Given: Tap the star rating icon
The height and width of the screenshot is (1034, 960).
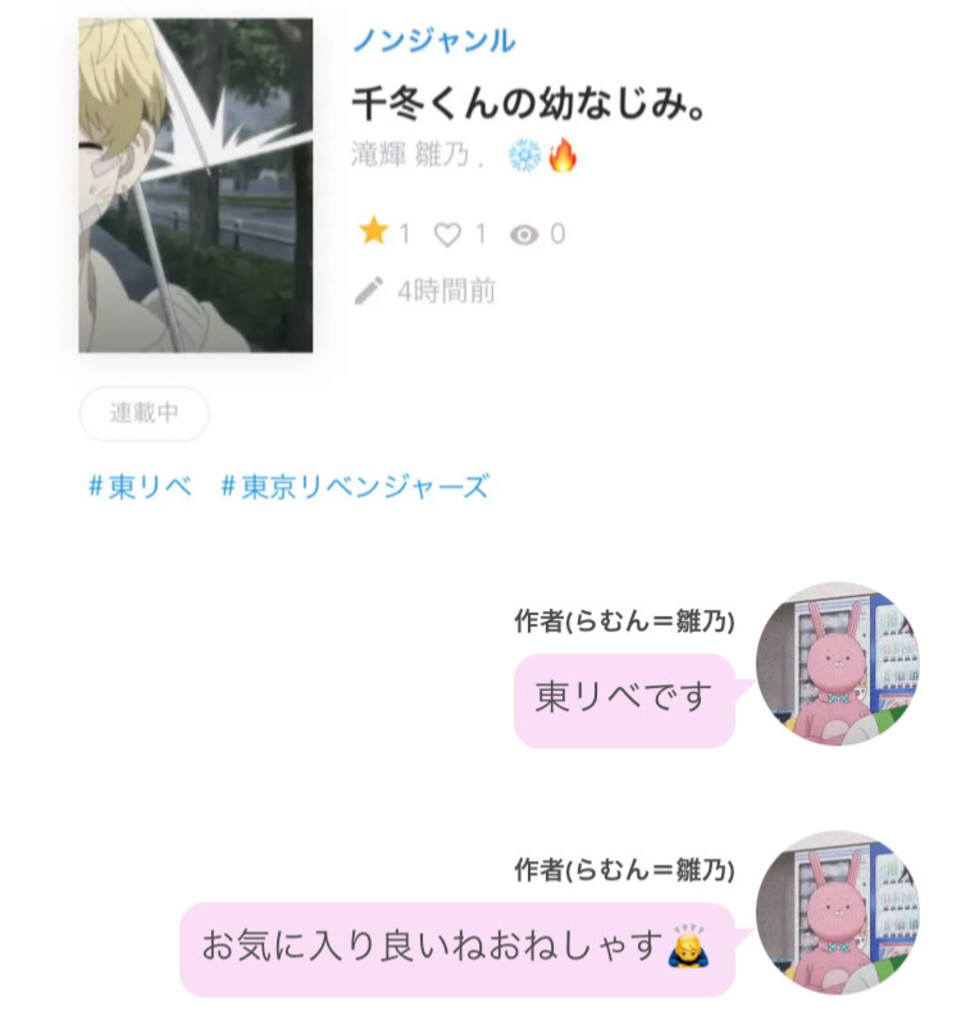Looking at the screenshot, I should coord(373,233).
